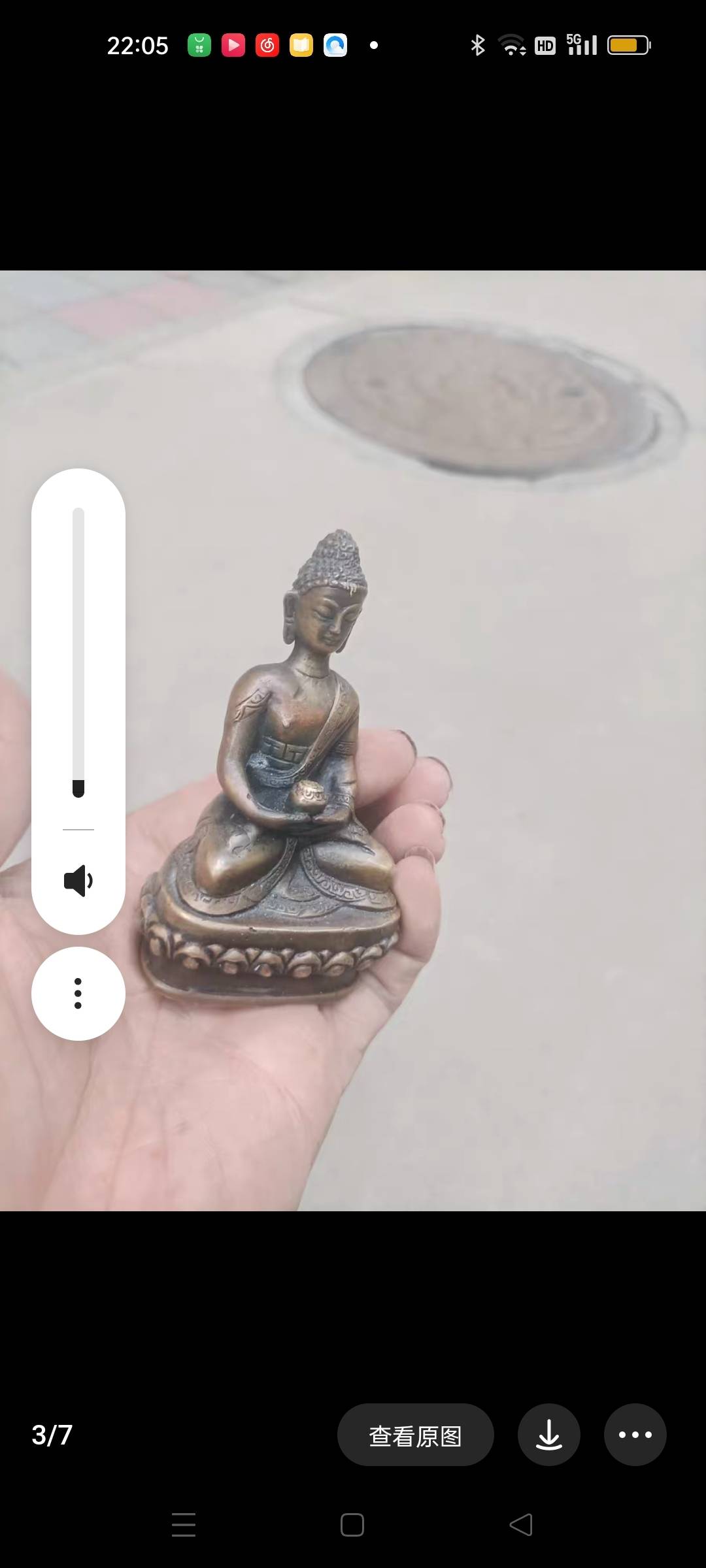The image size is (706, 1568).
Task: Open recent apps from the navigation bar
Action: pos(184,1525)
